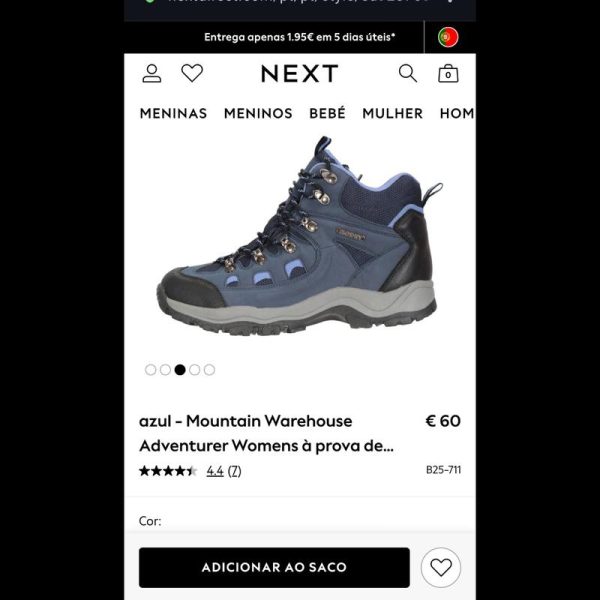Screen dimensions: 600x600
Task: Open the shopping bag
Action: tap(448, 73)
